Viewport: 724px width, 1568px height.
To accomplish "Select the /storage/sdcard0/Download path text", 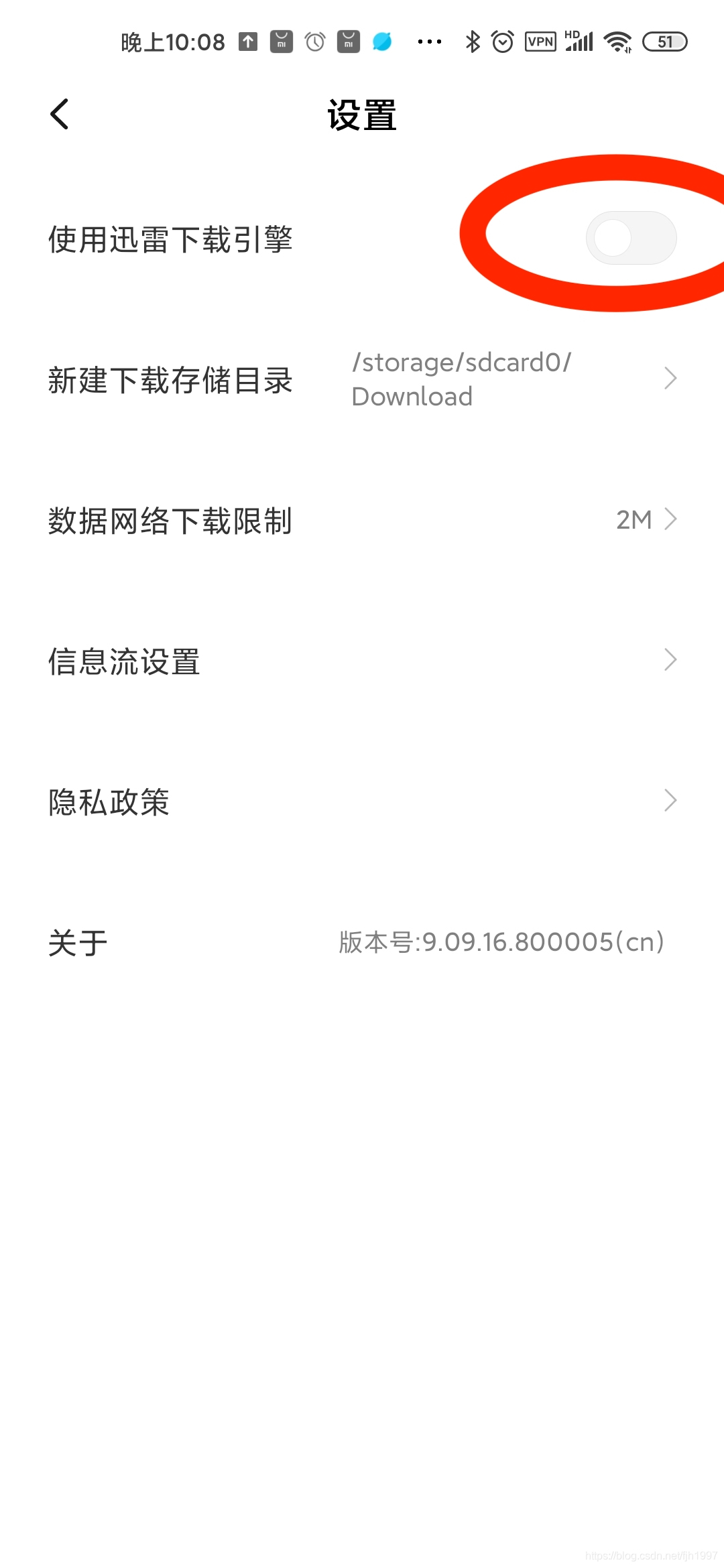I will click(x=461, y=379).
